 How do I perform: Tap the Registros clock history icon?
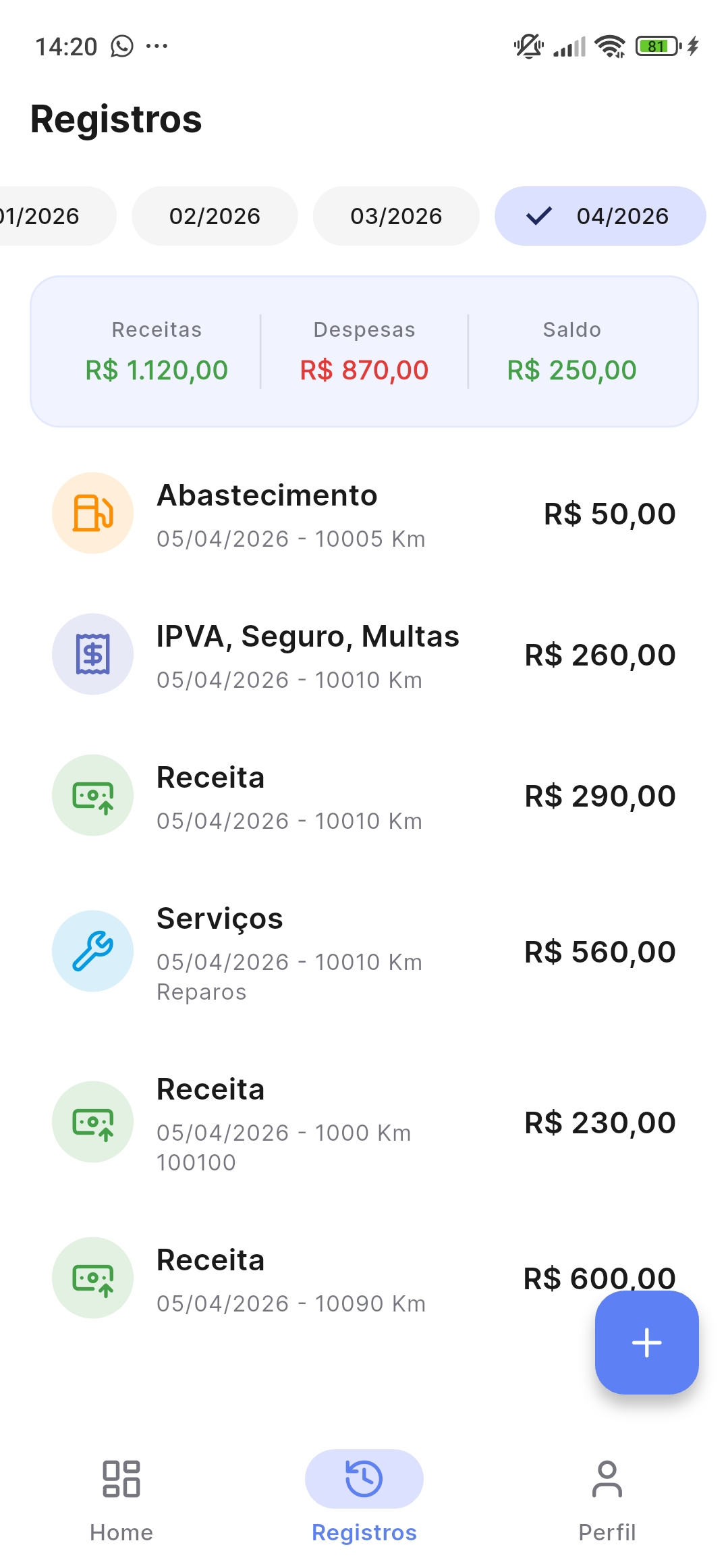pyautogui.click(x=364, y=1478)
